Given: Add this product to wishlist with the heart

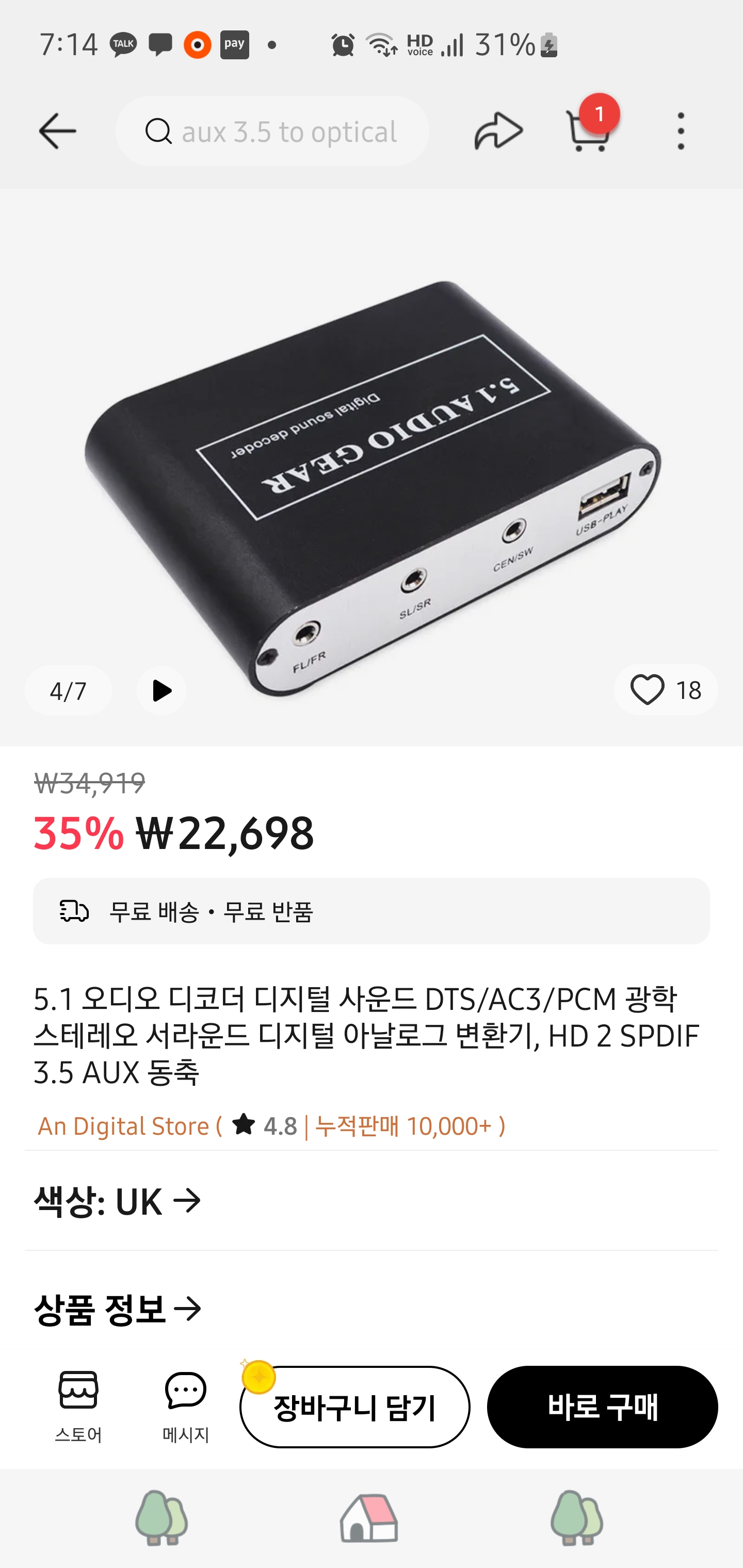Looking at the screenshot, I should point(665,690).
